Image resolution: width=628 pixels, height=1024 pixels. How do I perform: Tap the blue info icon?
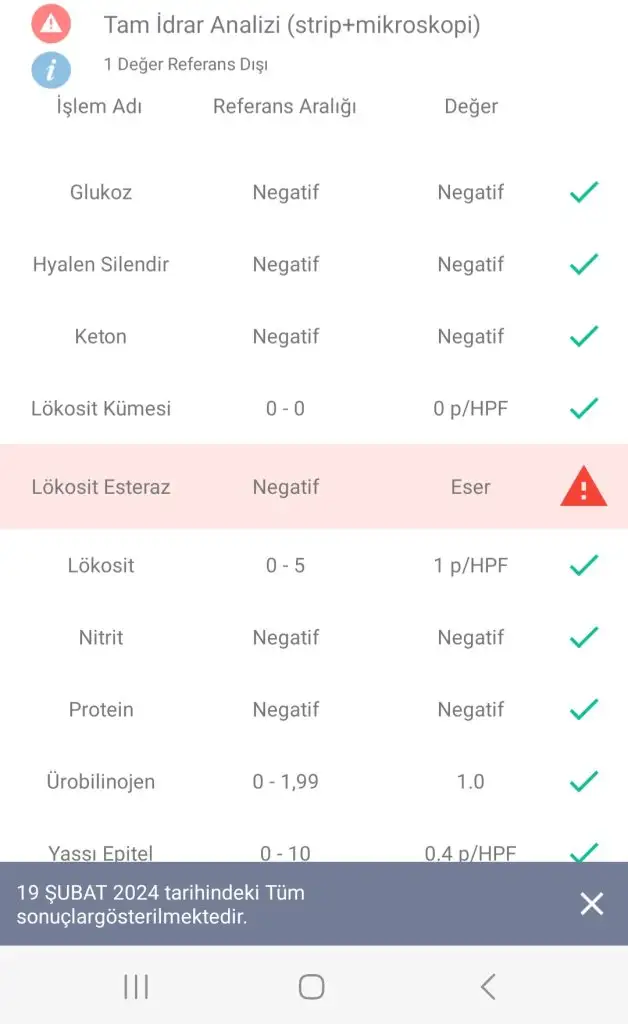point(51,70)
